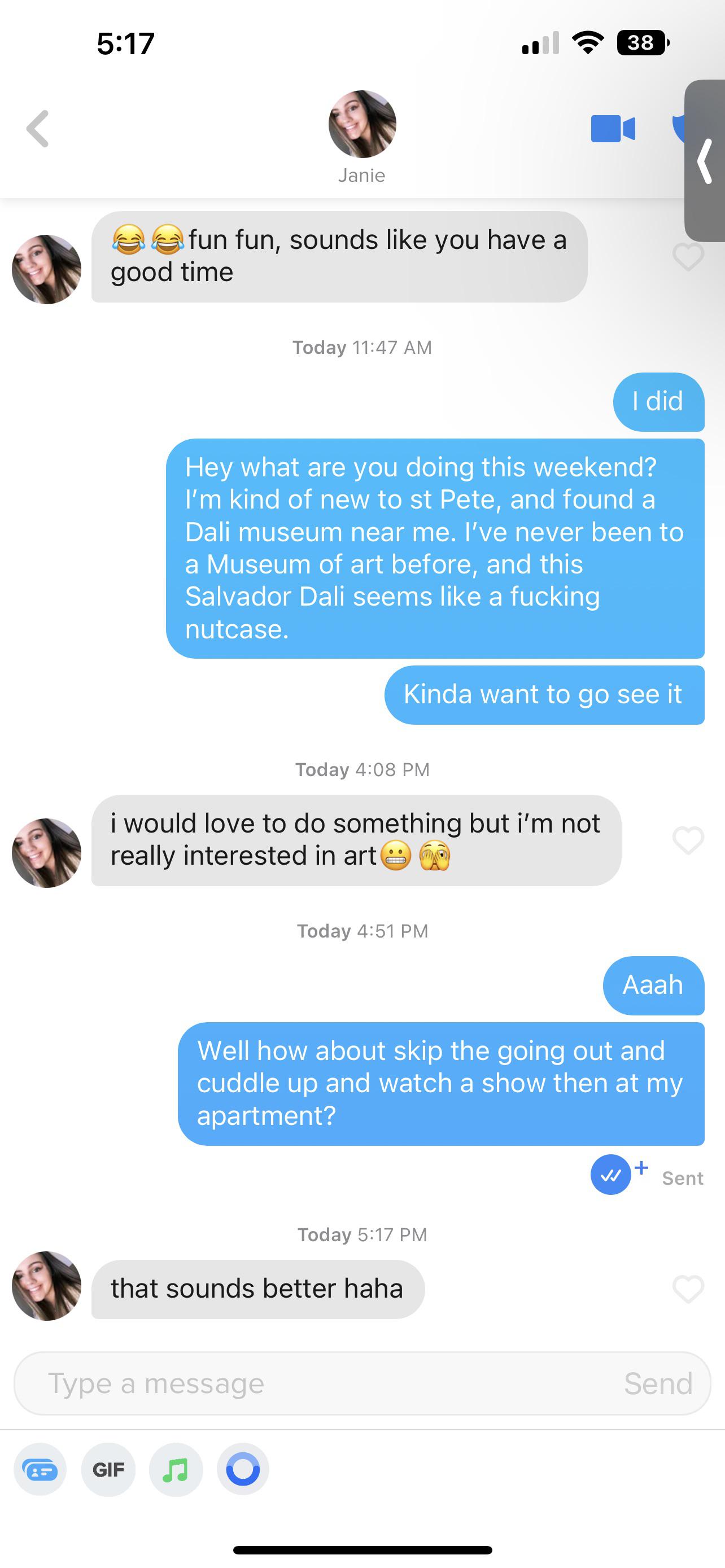Go back to the matches list
The image size is (725, 1568).
38,129
